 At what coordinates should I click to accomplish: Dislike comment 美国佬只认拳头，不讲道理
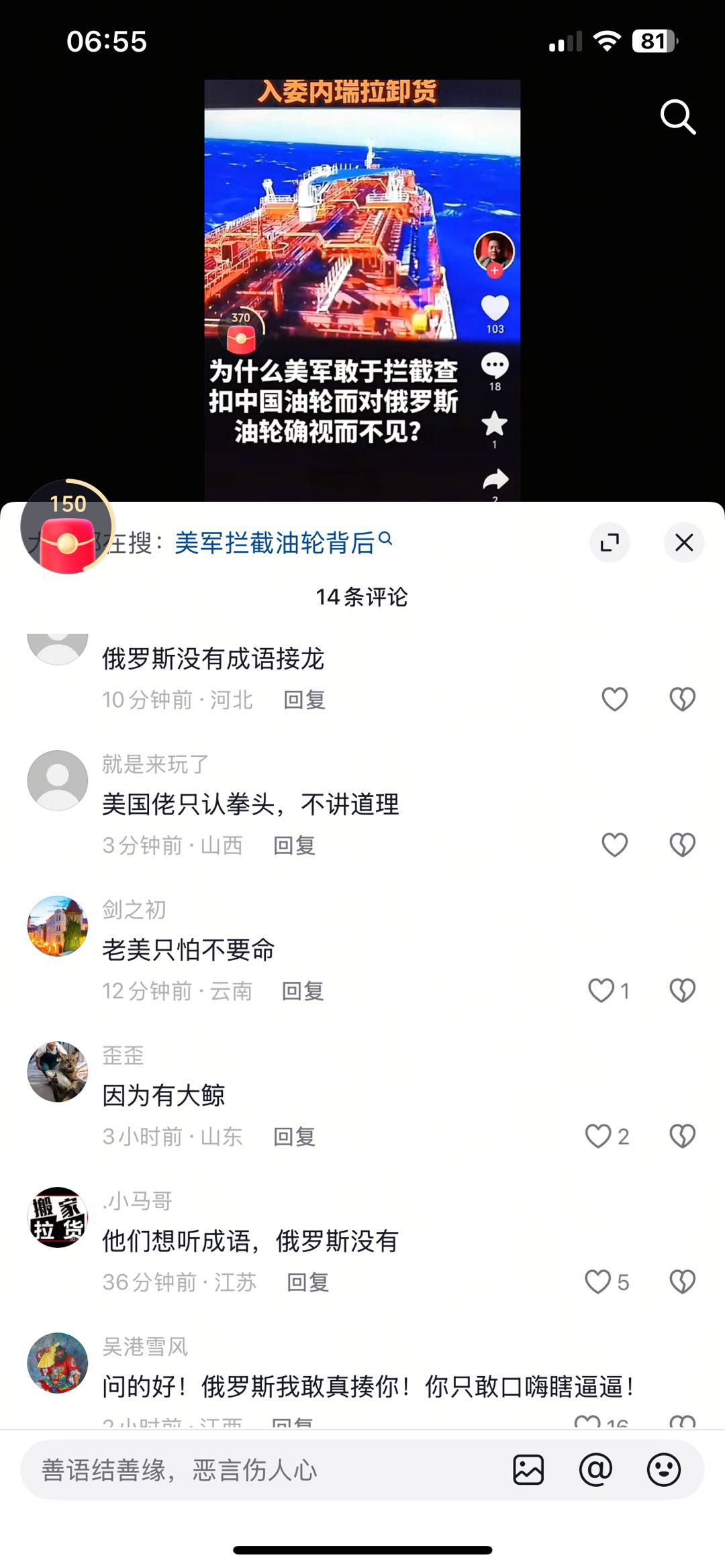click(x=682, y=845)
